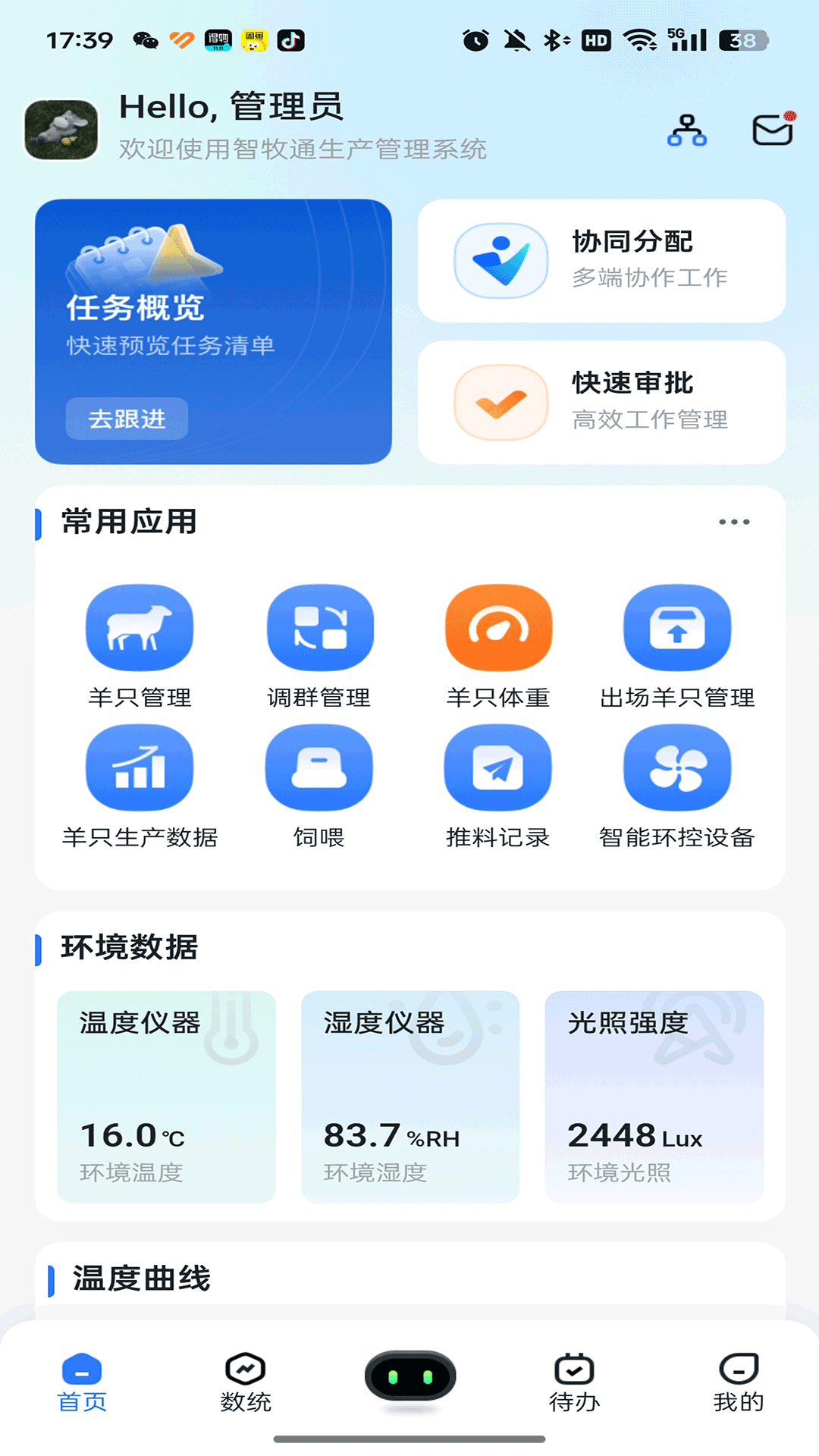The height and width of the screenshot is (1456, 819).
Task: Tap the 智能环控设备 fan icon
Action: click(x=677, y=767)
